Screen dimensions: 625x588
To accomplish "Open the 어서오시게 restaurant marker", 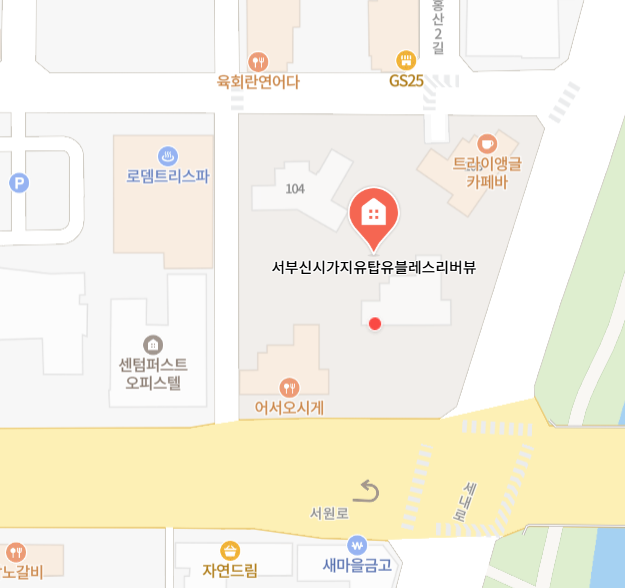I will tap(289, 387).
